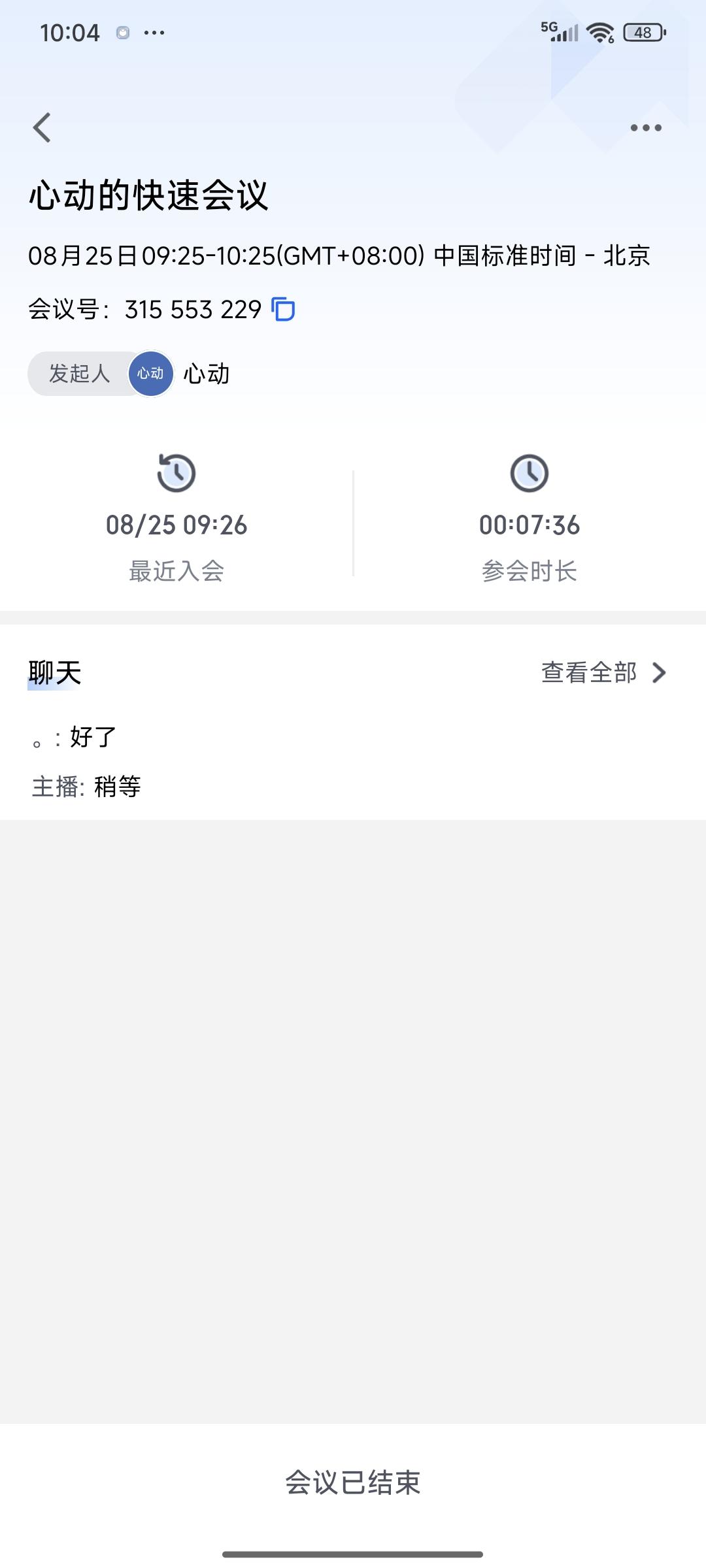Tap the bottom gesture navigation bar

pos(353,1554)
